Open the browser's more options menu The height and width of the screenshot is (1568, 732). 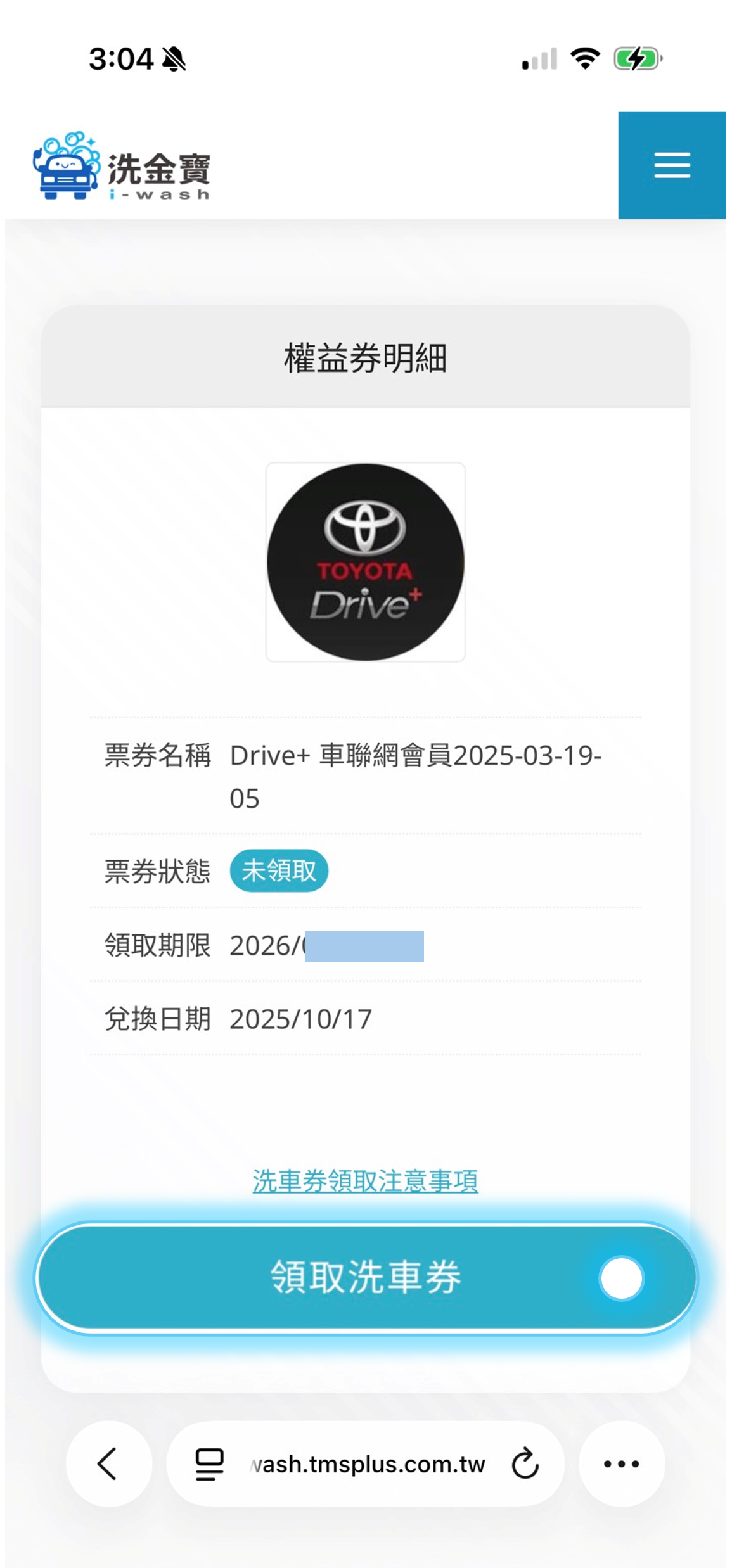click(x=621, y=1463)
